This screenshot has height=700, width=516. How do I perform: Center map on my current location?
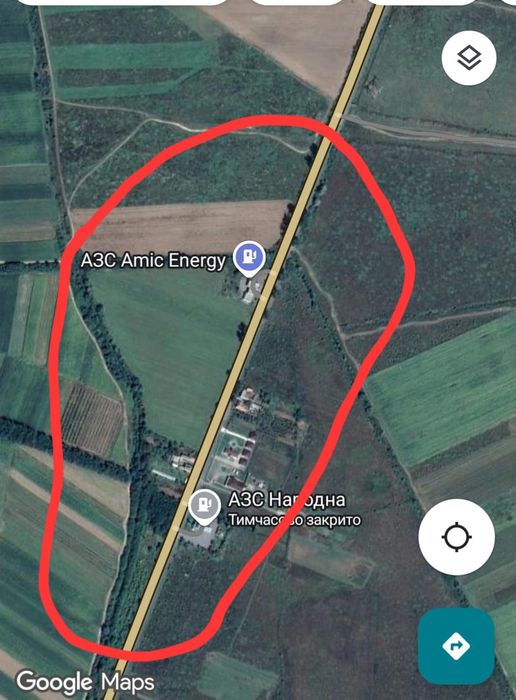(457, 537)
